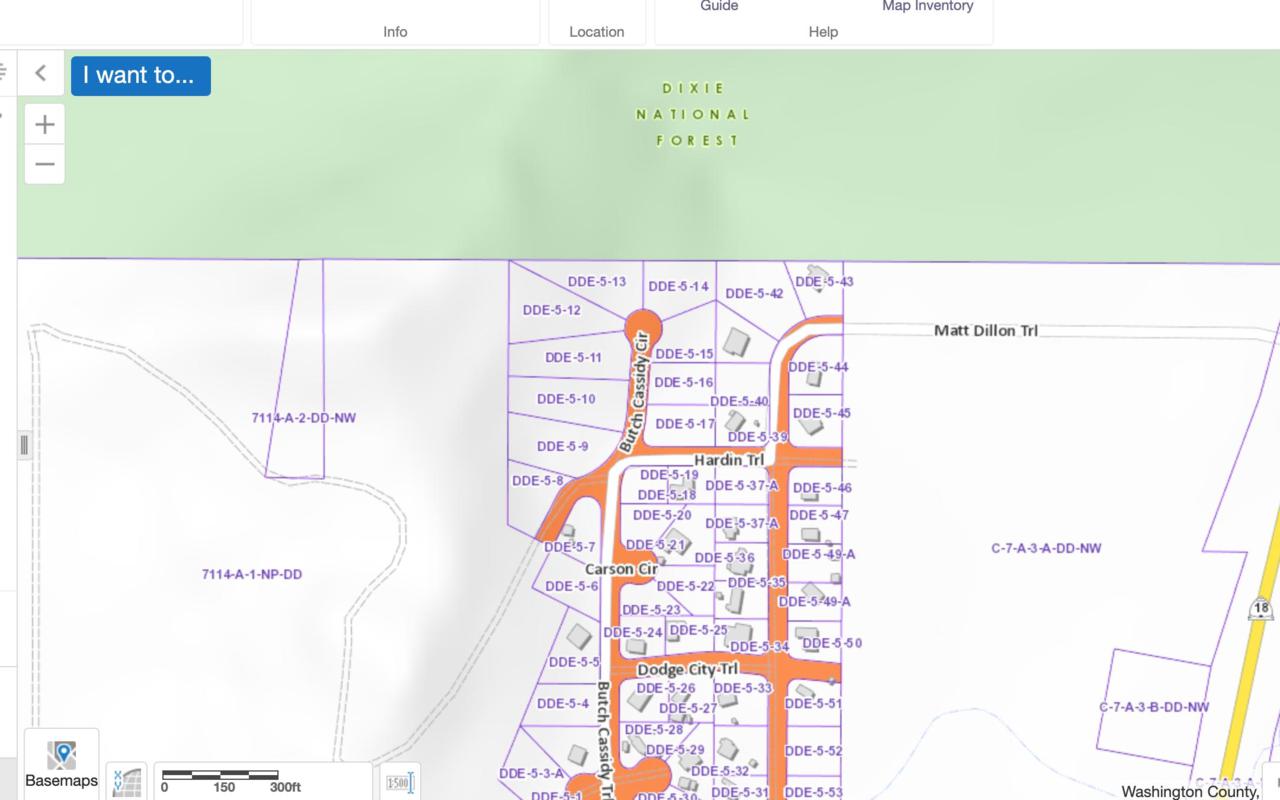The height and width of the screenshot is (800, 1280).
Task: Open Map Inventory in the toolbar
Action: point(927,6)
